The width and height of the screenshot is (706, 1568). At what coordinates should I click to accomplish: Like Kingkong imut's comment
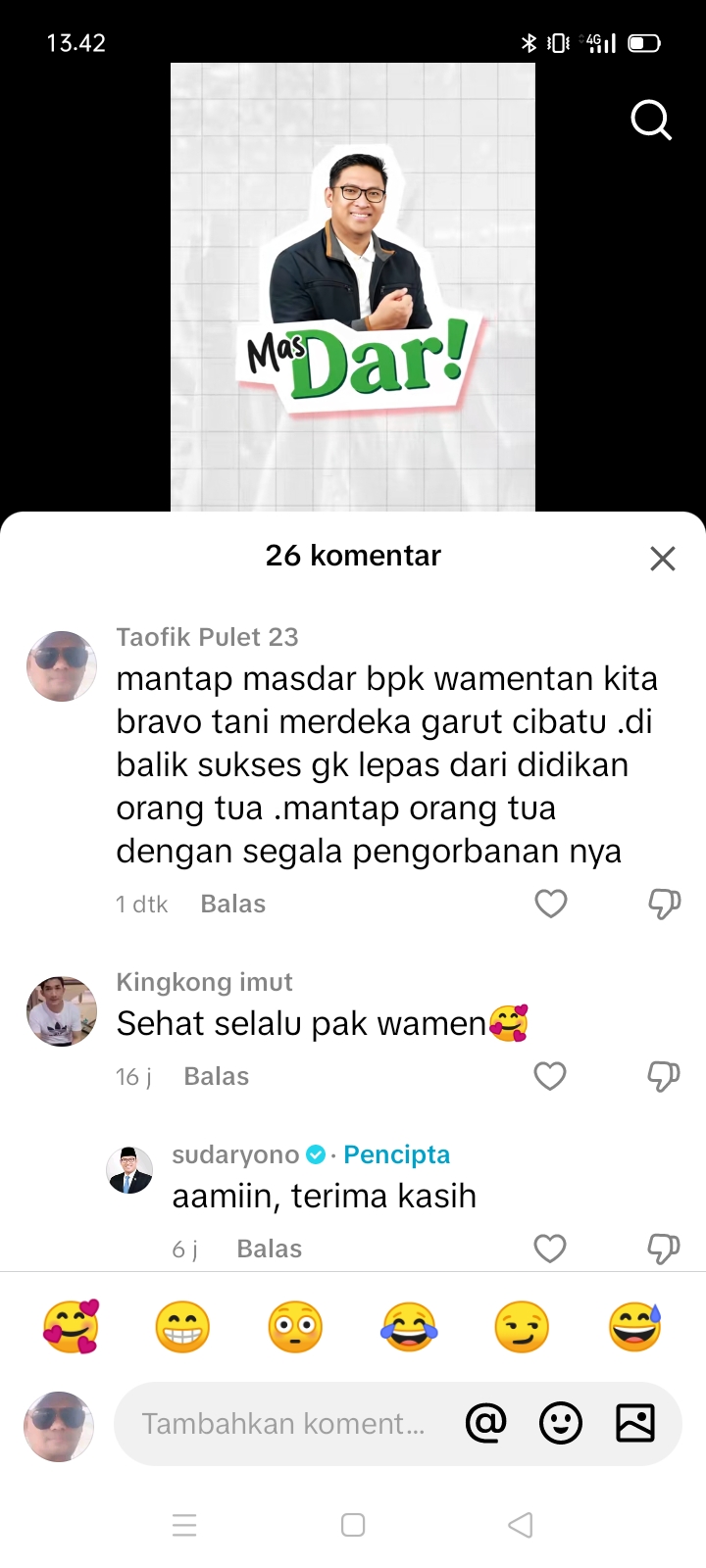tap(550, 1076)
